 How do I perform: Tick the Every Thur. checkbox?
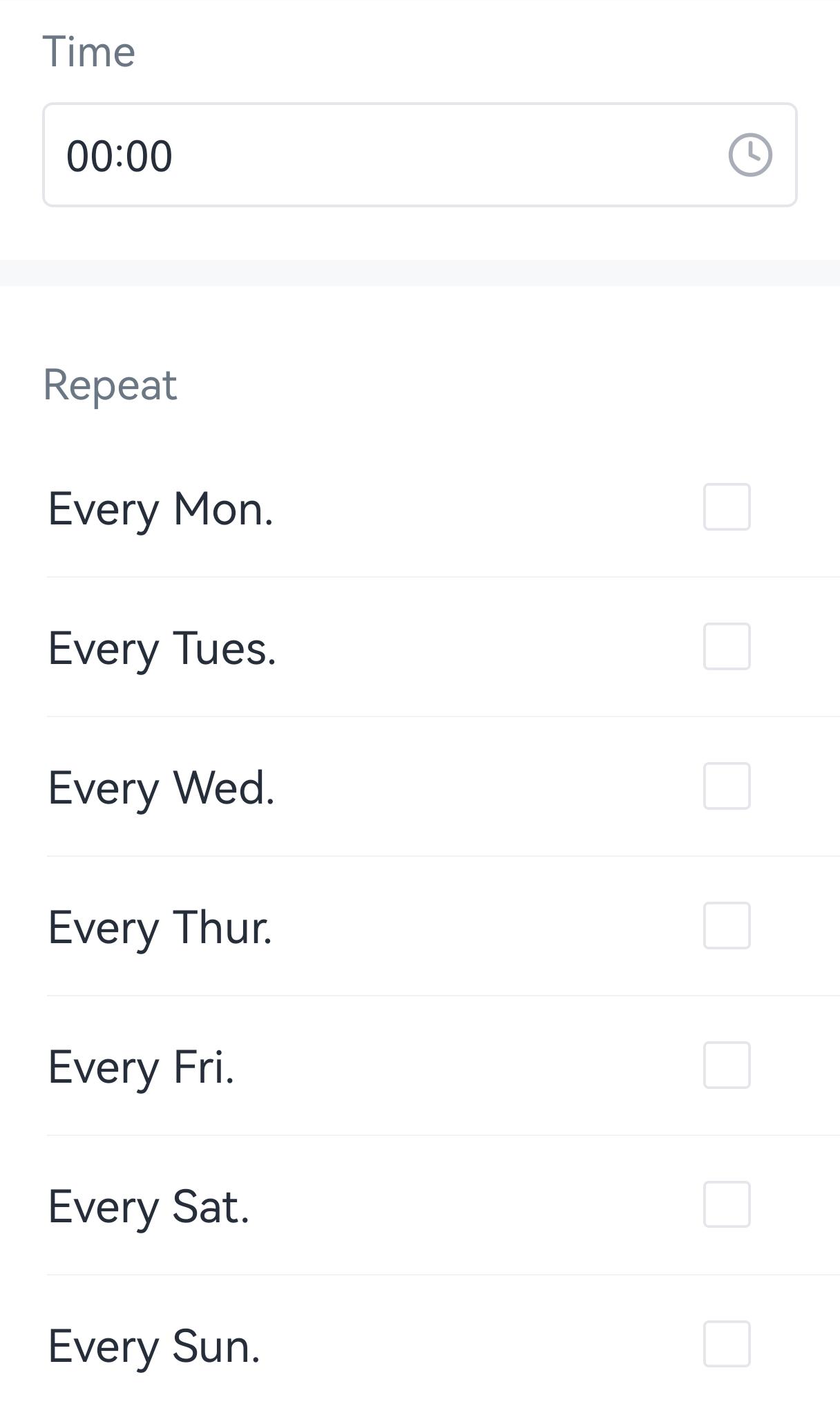pyautogui.click(x=727, y=926)
